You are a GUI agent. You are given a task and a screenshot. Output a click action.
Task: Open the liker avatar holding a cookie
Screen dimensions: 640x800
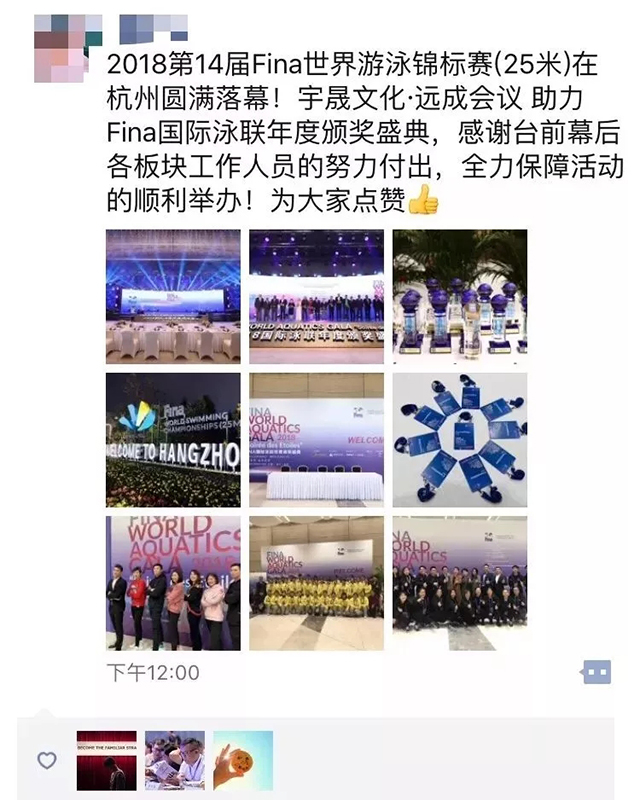pos(243,760)
